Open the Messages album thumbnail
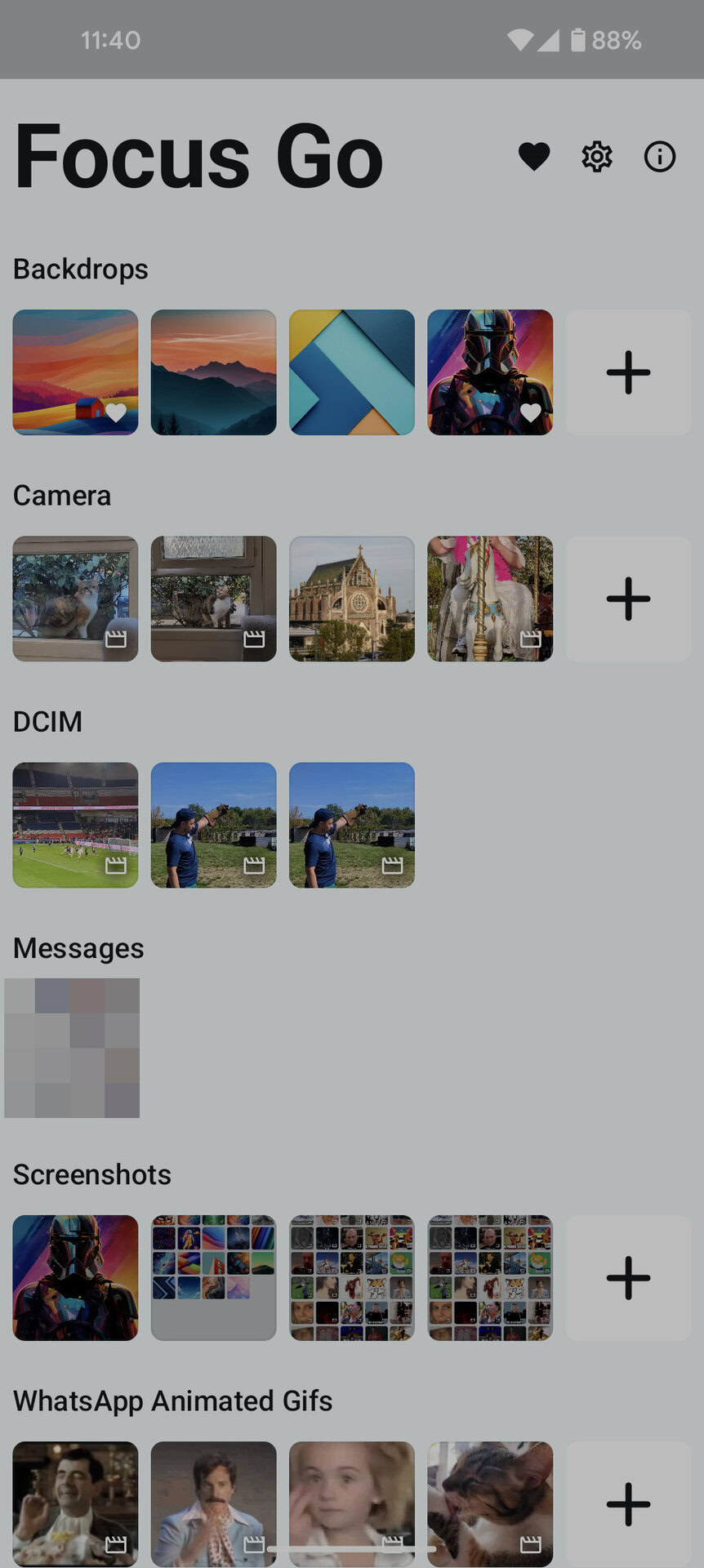Image resolution: width=704 pixels, height=1568 pixels. tap(72, 1048)
